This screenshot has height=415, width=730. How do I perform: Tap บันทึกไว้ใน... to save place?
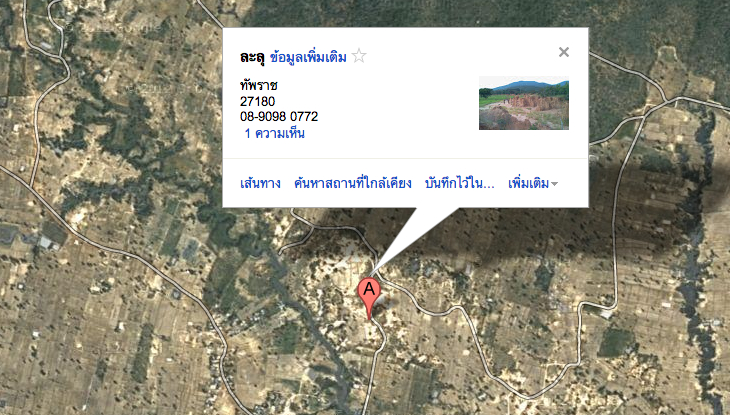tap(460, 184)
